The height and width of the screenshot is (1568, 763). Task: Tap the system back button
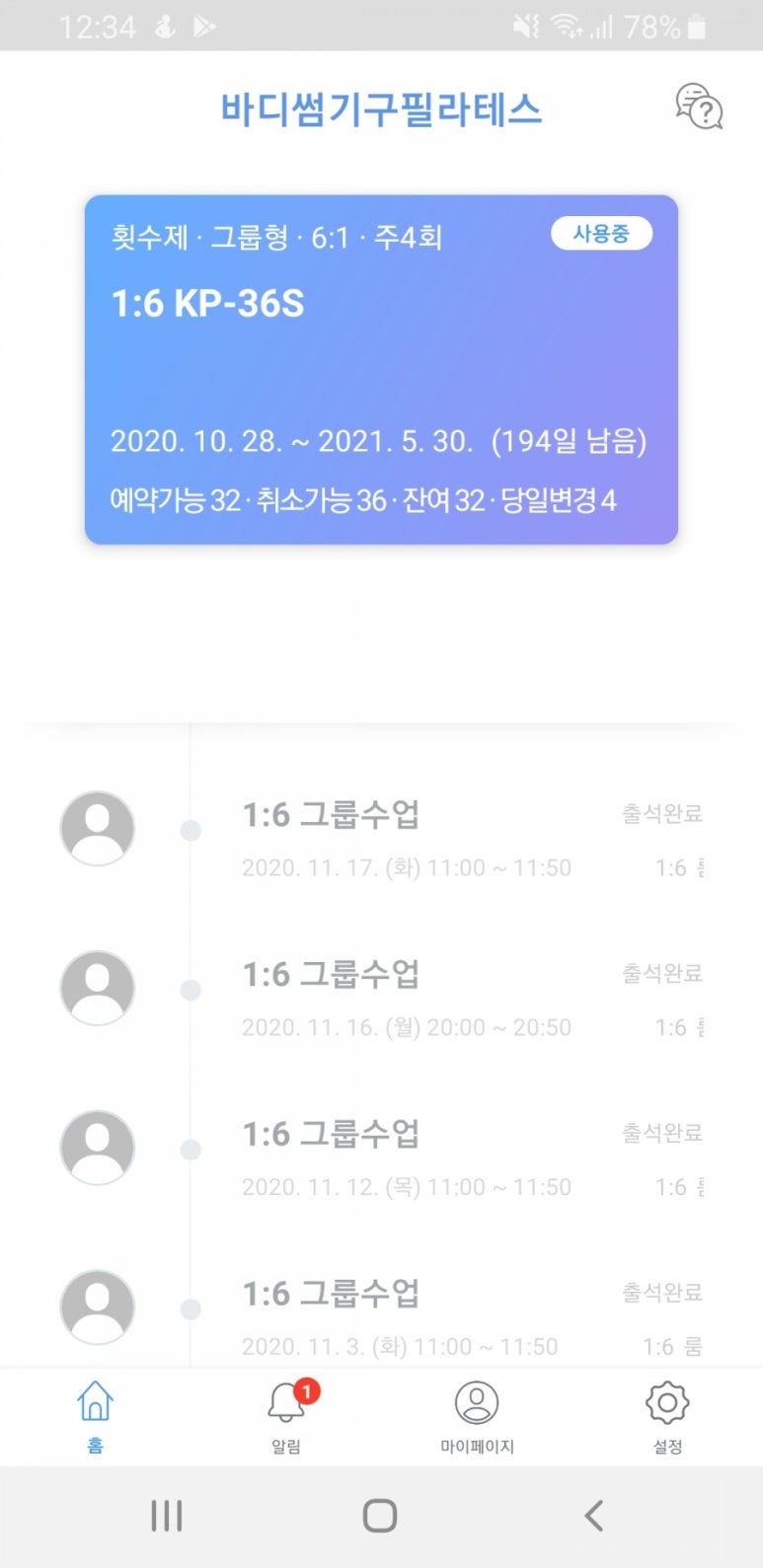(593, 1516)
